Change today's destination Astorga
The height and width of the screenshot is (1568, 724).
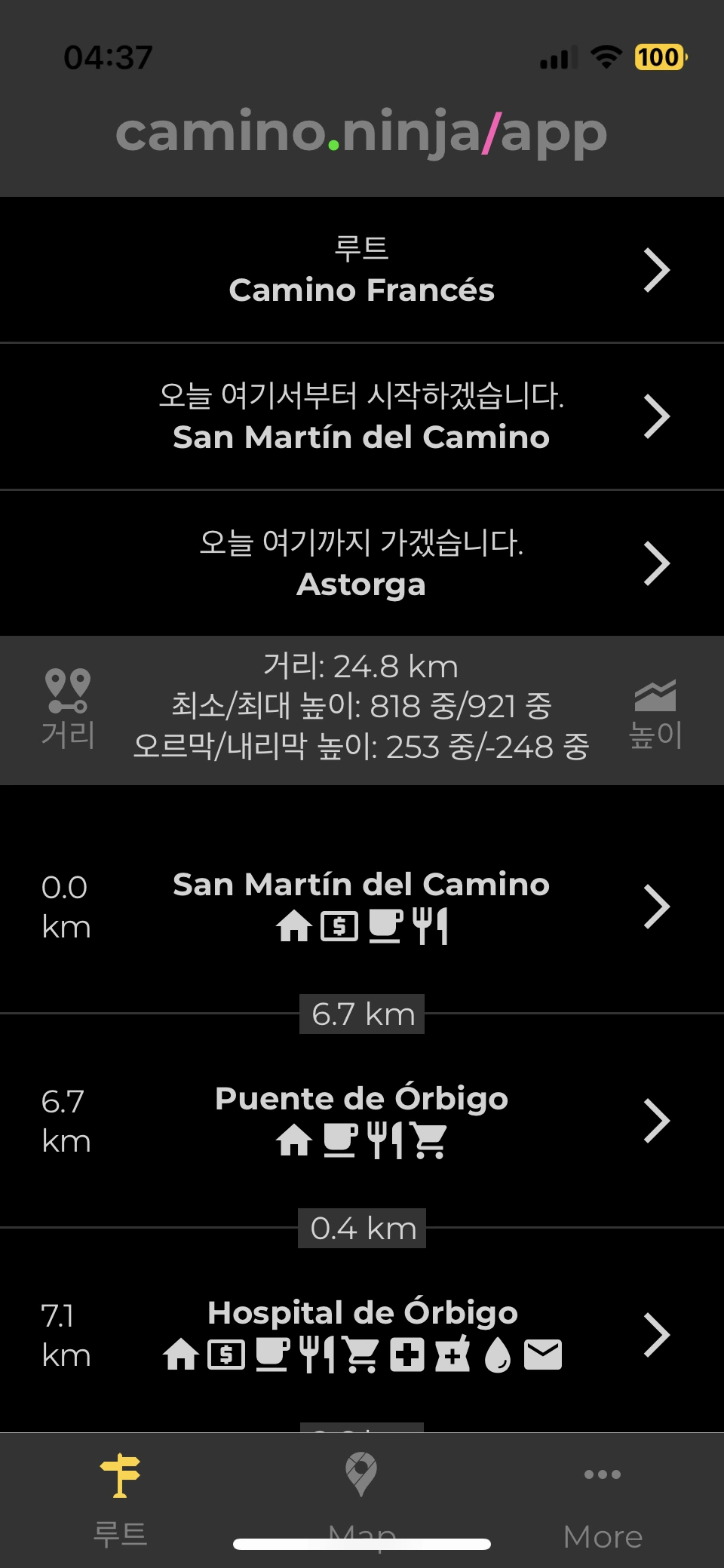(362, 563)
